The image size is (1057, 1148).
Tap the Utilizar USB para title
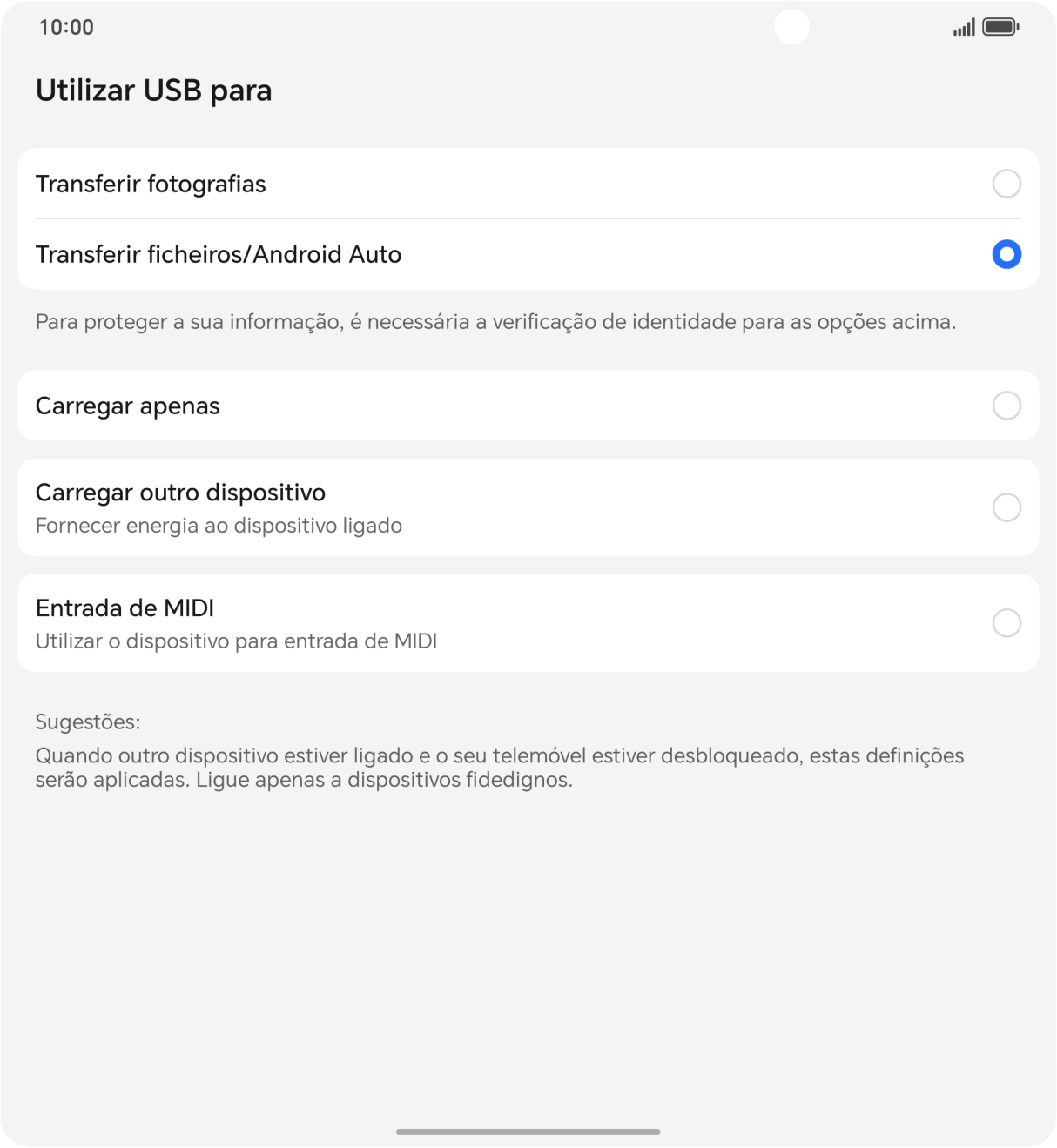[153, 90]
